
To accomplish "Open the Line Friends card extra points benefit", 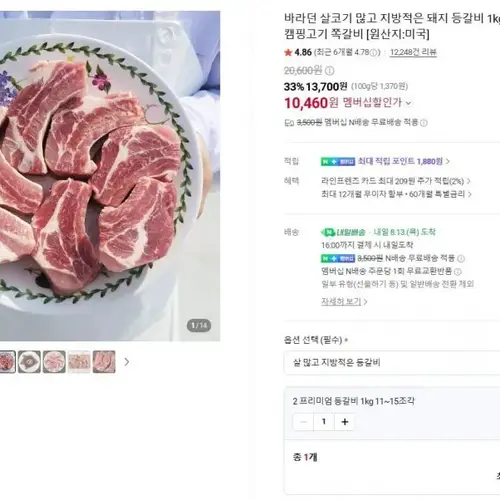I will [396, 181].
